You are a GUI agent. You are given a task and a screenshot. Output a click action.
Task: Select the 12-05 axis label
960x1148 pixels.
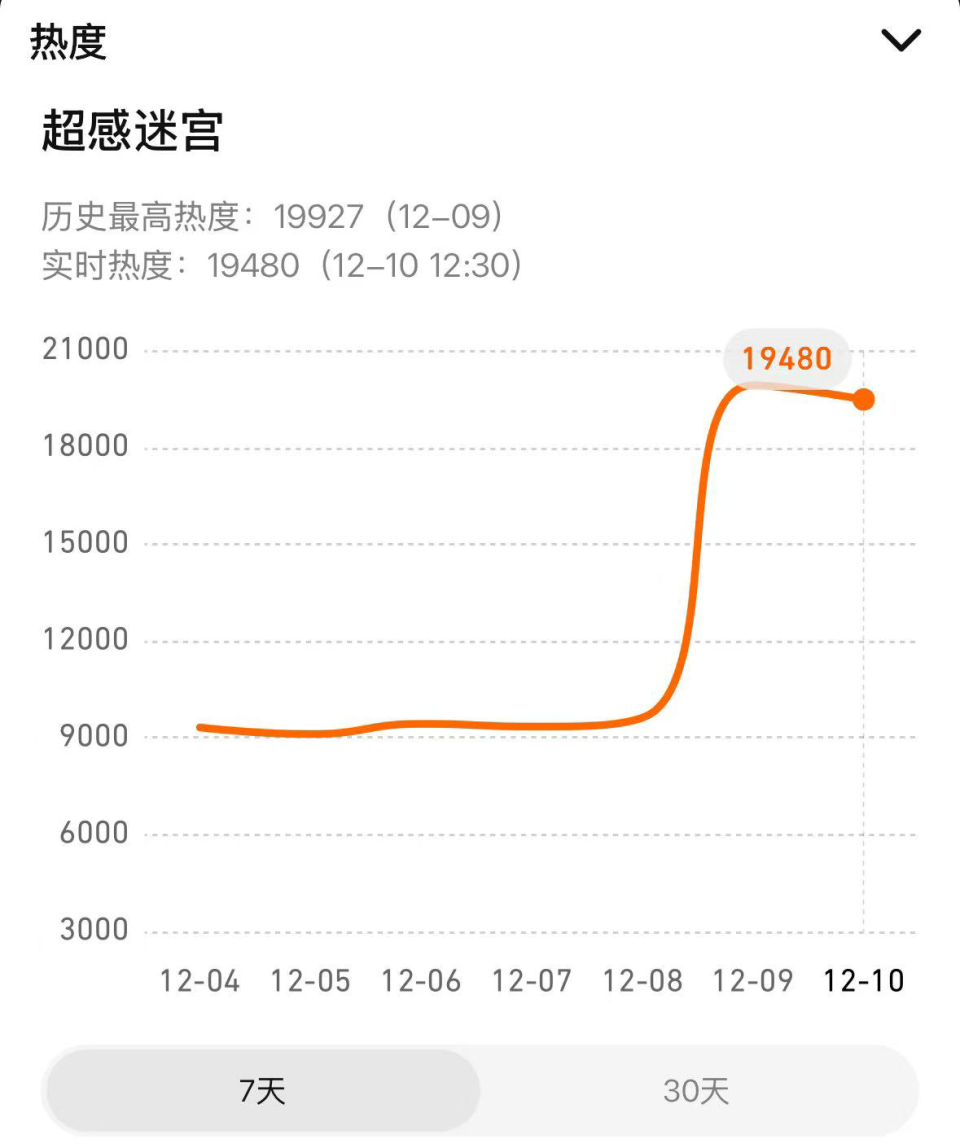click(312, 982)
